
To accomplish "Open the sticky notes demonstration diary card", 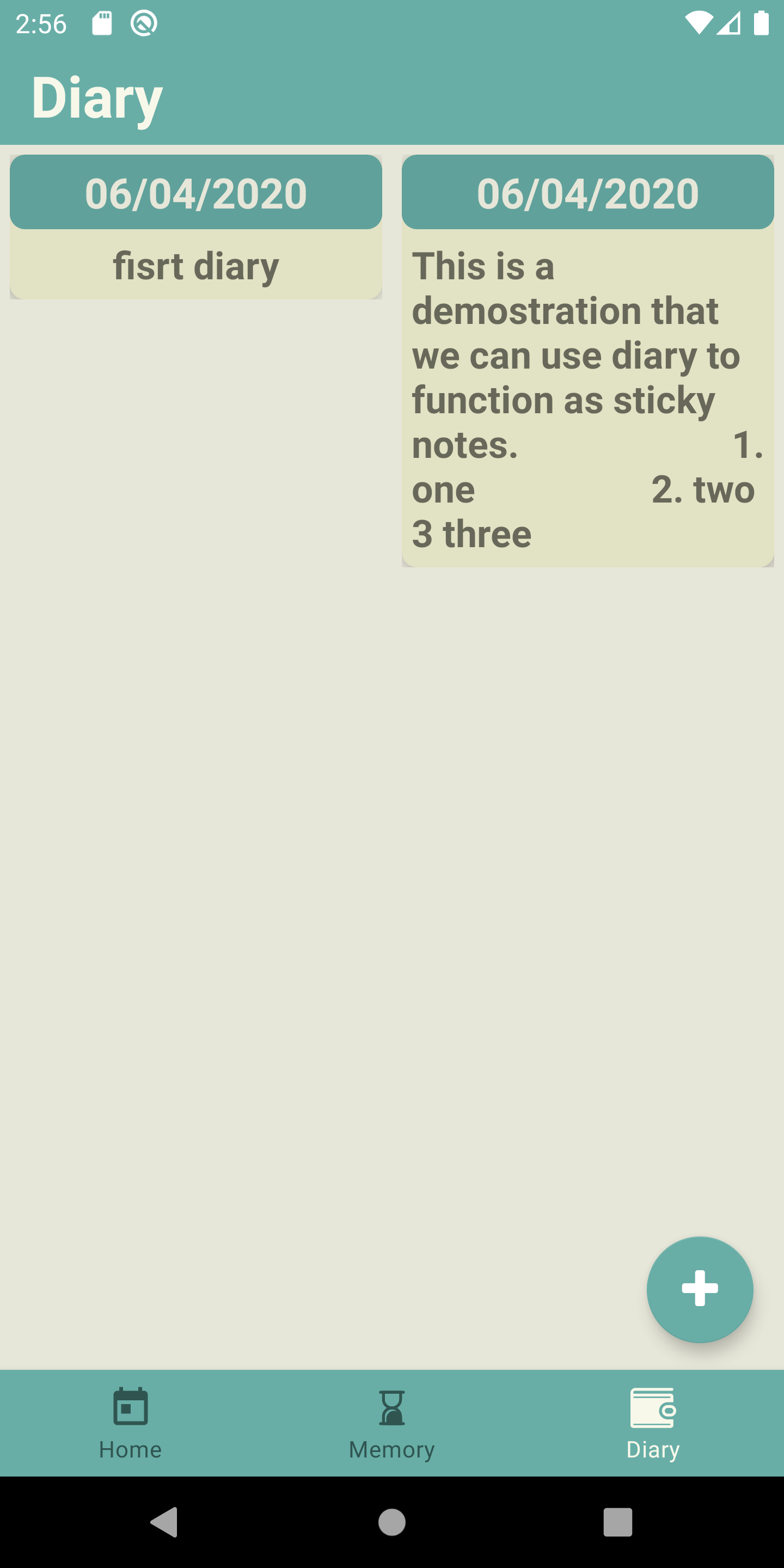I will pyautogui.click(x=587, y=361).
